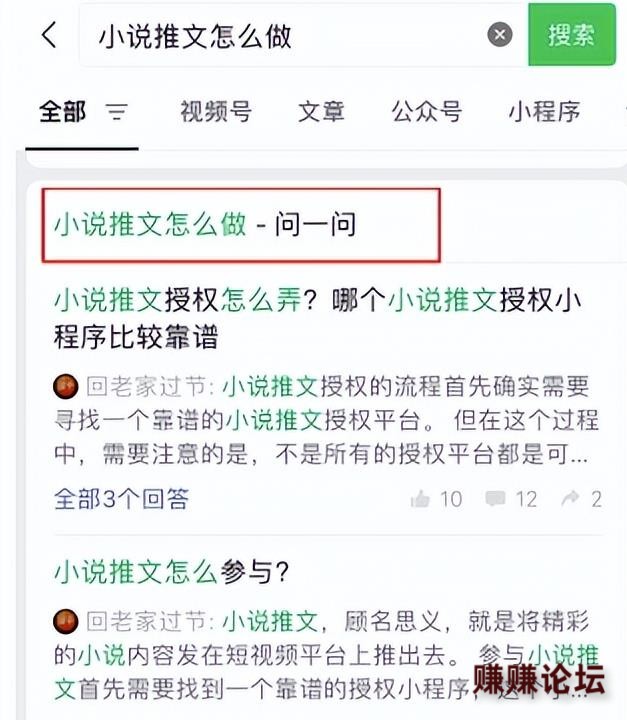Image resolution: width=627 pixels, height=720 pixels.
Task: Open comments showing 12 replies
Action: [510, 499]
